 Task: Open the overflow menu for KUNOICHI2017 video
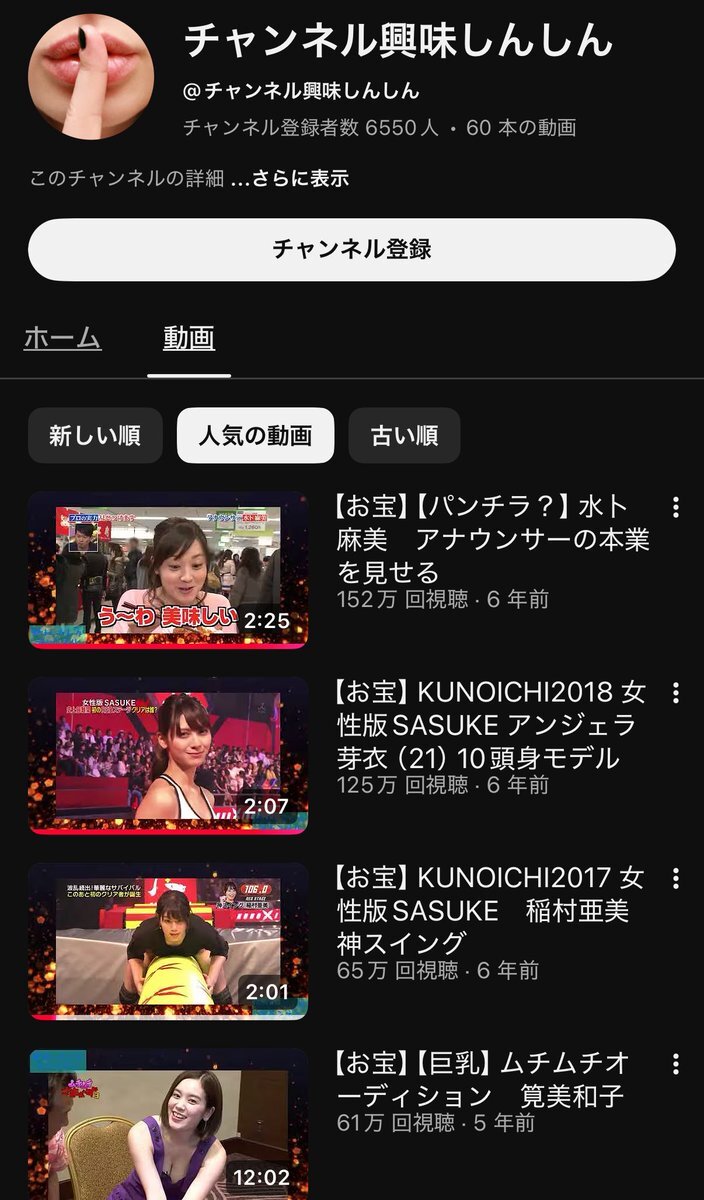click(x=676, y=879)
